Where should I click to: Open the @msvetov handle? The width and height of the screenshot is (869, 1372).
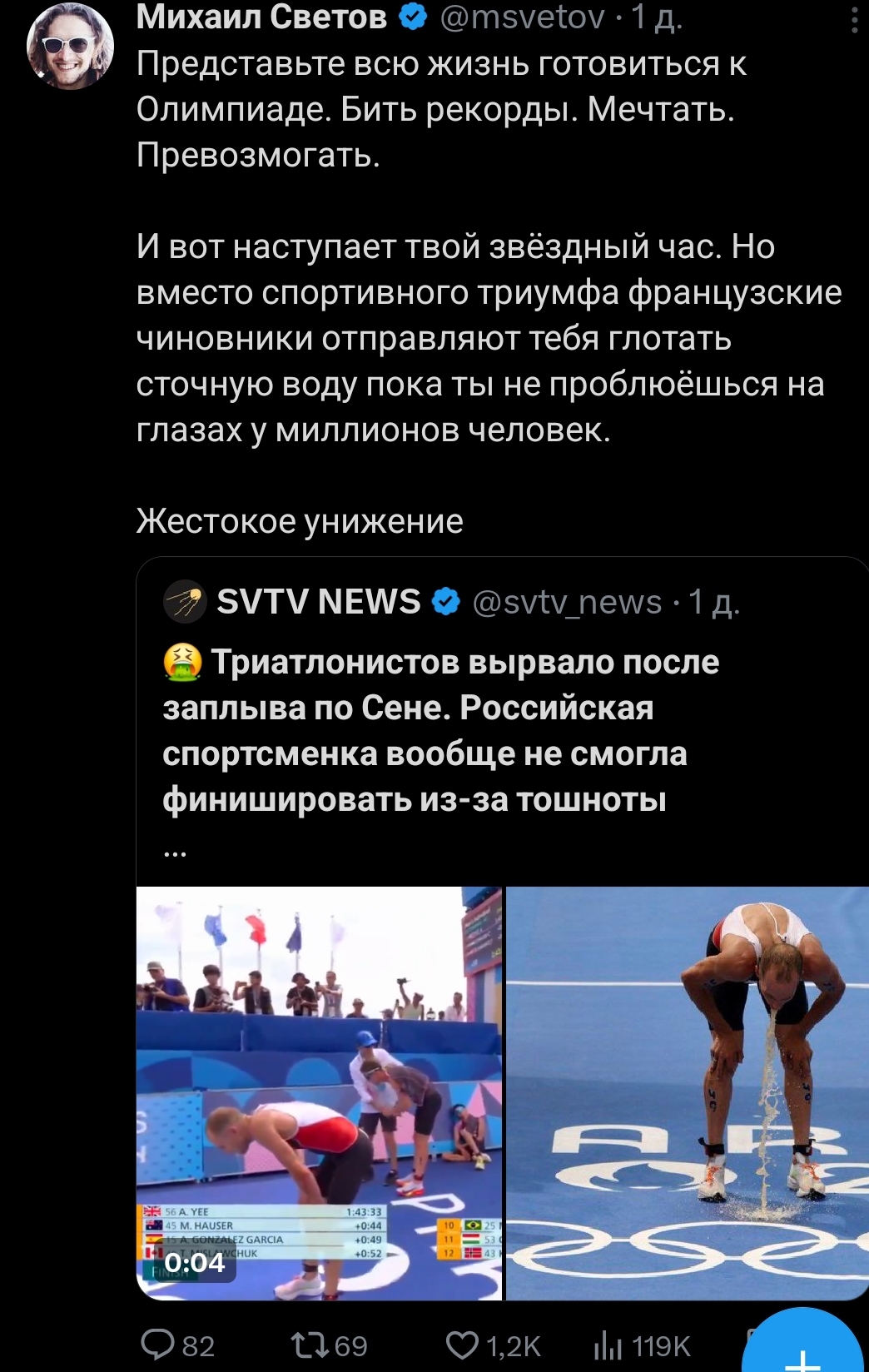[x=522, y=17]
